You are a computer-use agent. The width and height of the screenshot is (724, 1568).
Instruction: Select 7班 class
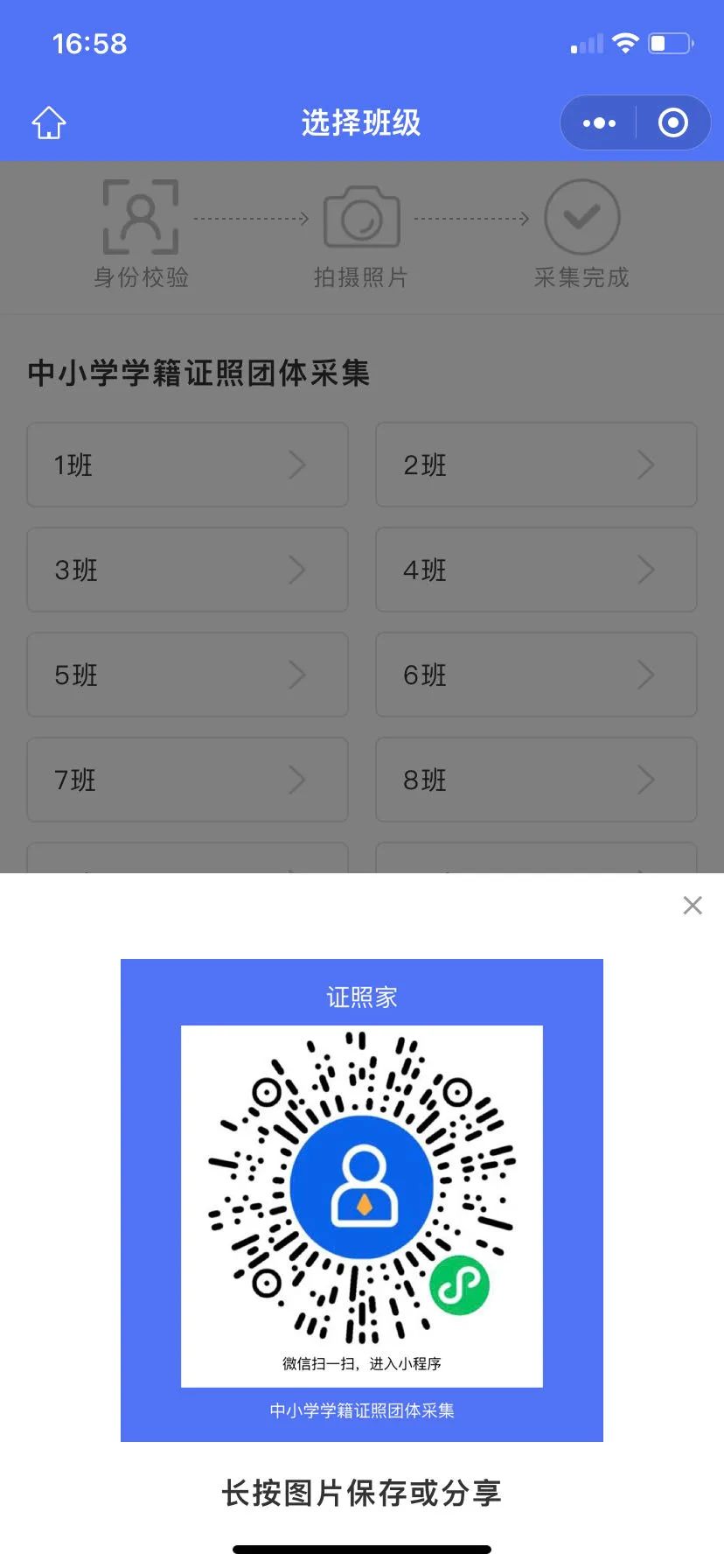coord(187,780)
